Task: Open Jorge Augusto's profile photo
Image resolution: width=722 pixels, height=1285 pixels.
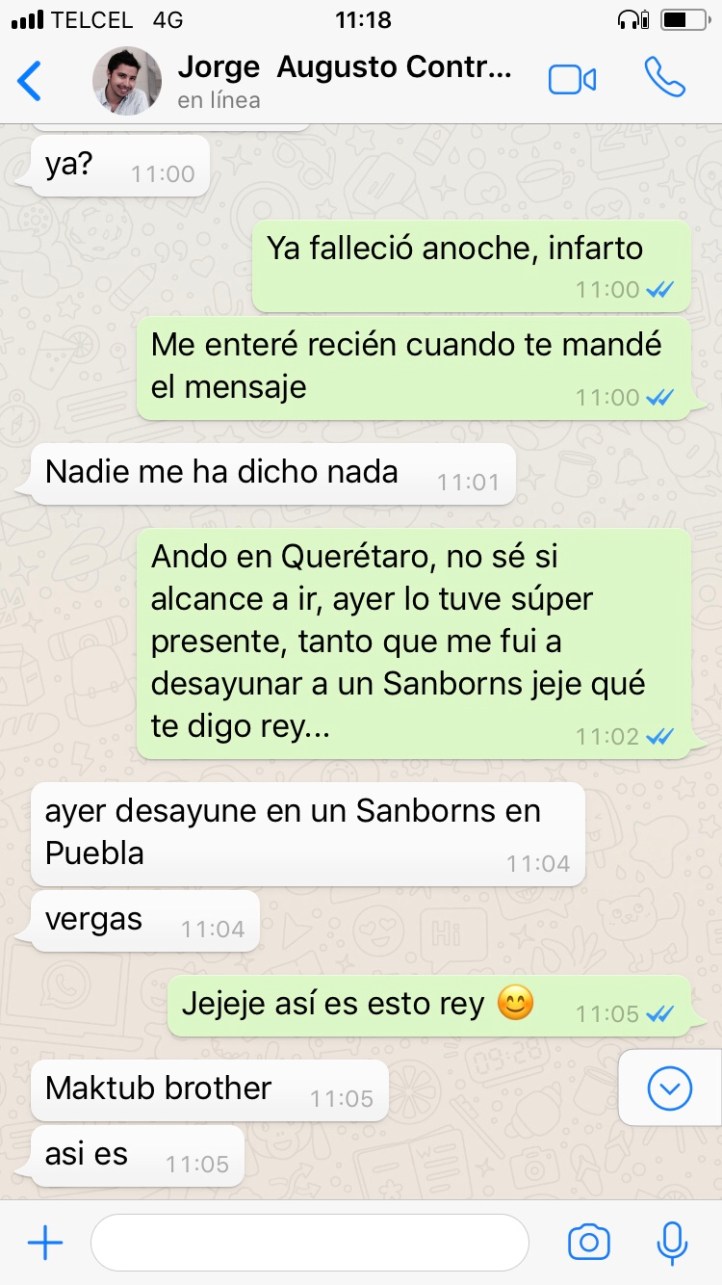Action: tap(127, 81)
